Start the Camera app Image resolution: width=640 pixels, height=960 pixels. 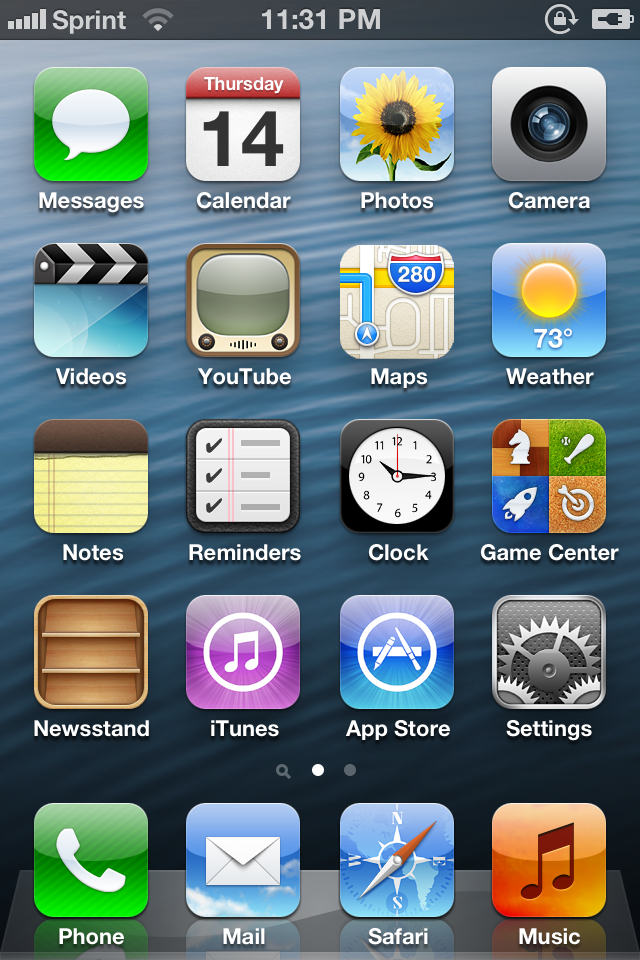(x=549, y=124)
